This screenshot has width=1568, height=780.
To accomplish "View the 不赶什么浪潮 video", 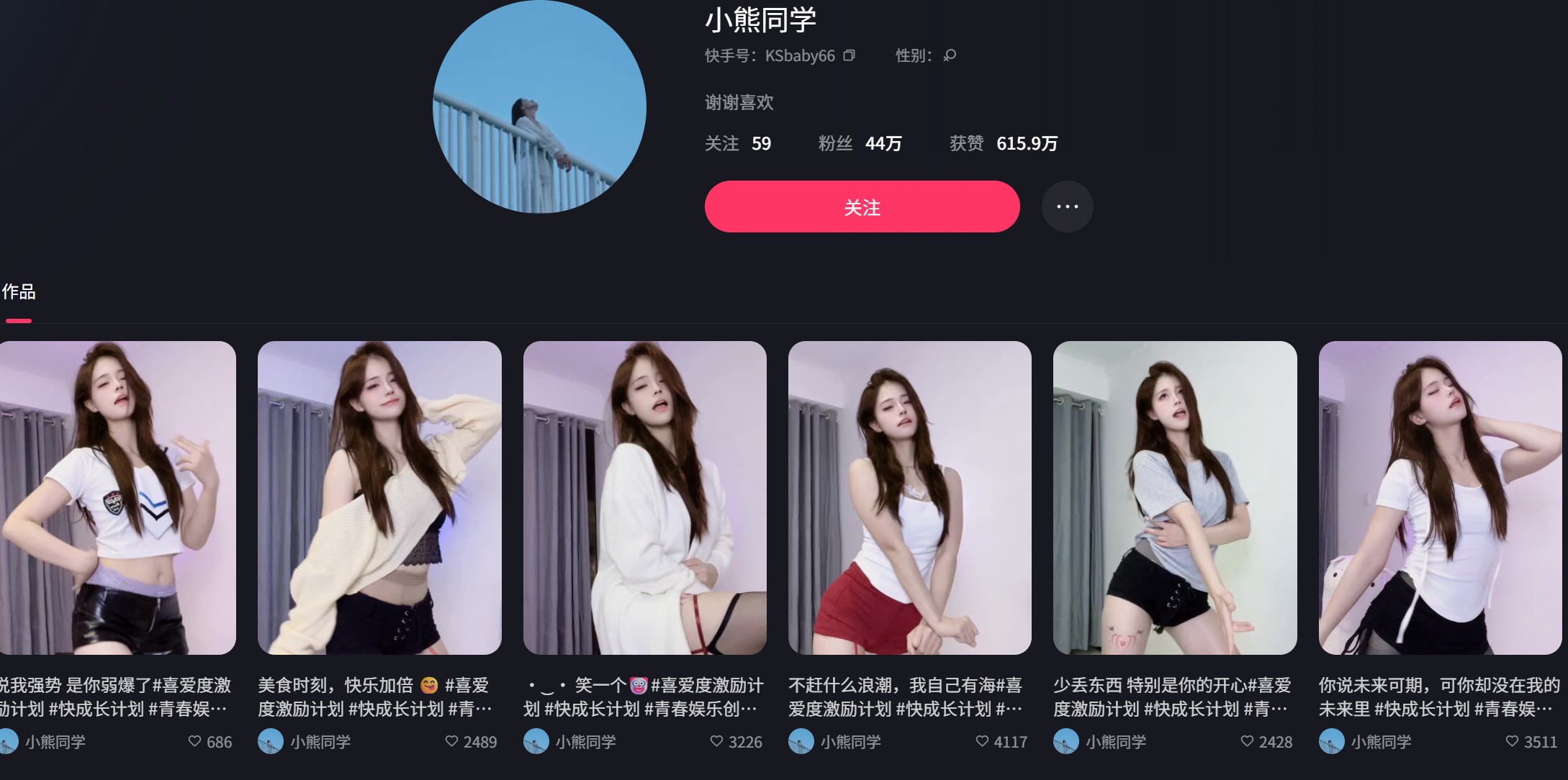I will (909, 497).
